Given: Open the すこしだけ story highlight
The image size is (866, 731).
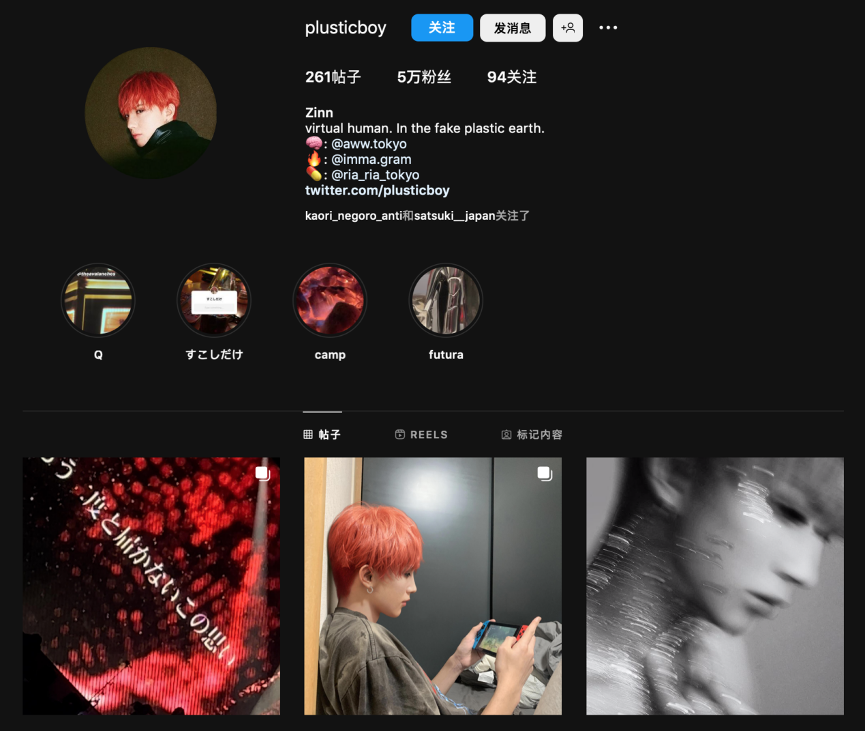Looking at the screenshot, I should 214,301.
